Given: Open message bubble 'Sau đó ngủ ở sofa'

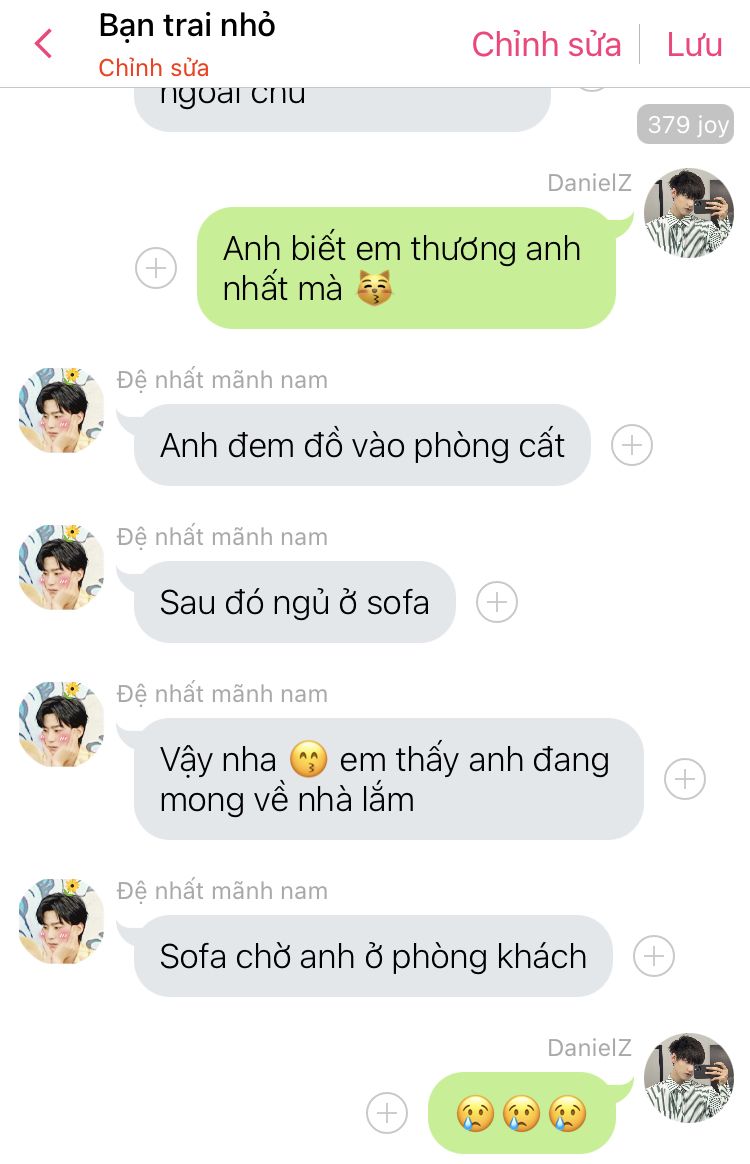Looking at the screenshot, I should tap(295, 602).
